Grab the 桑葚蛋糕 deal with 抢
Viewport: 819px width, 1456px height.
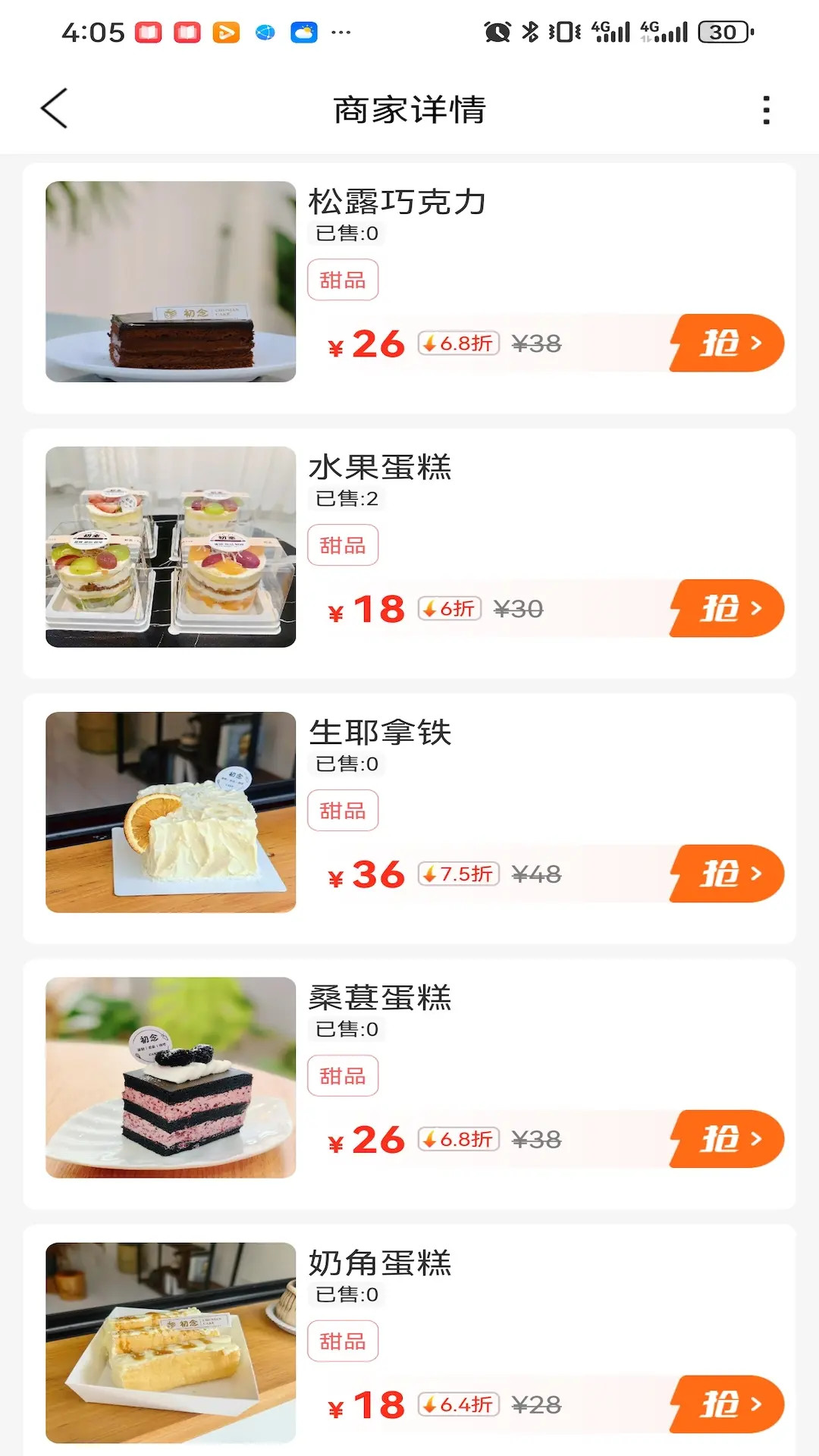click(x=727, y=1140)
